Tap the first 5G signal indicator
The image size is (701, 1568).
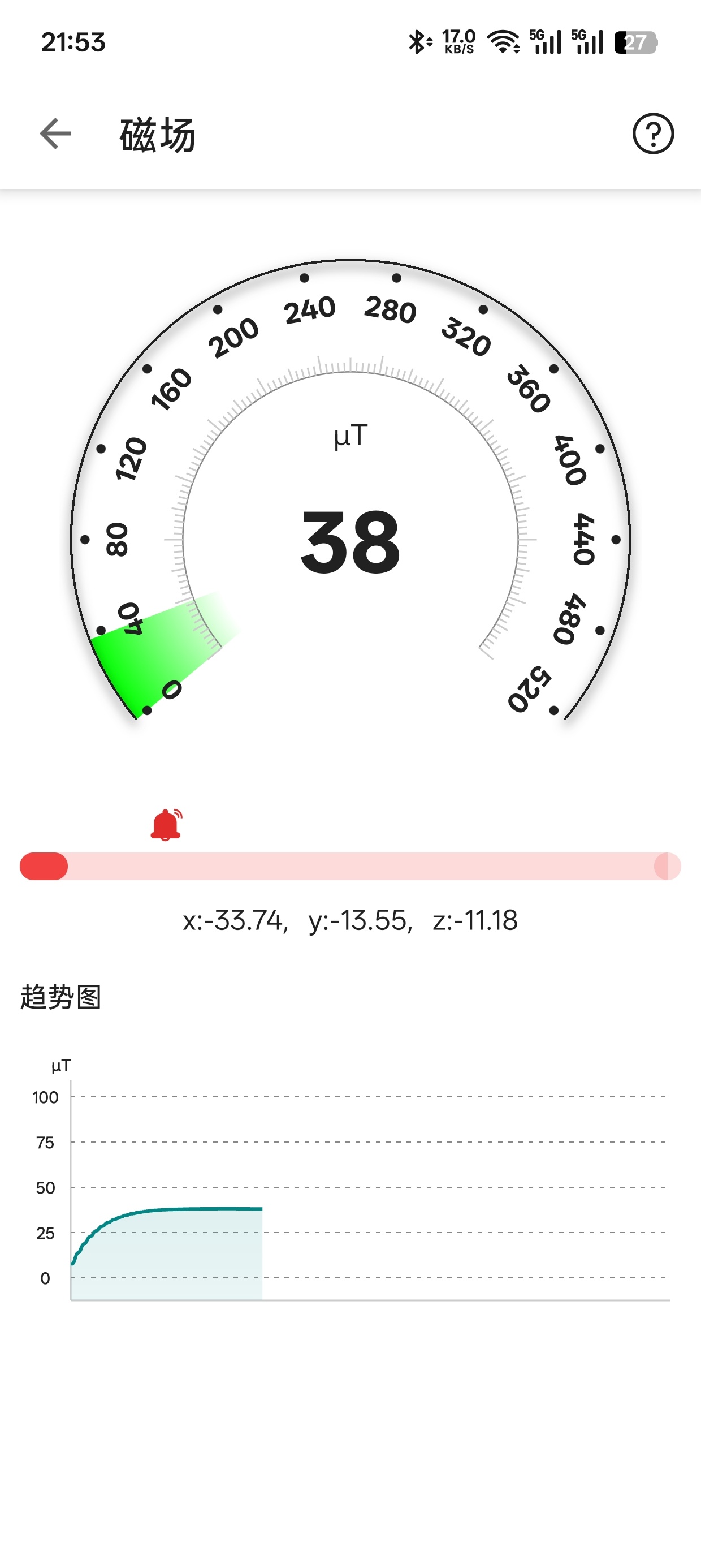pos(545,41)
